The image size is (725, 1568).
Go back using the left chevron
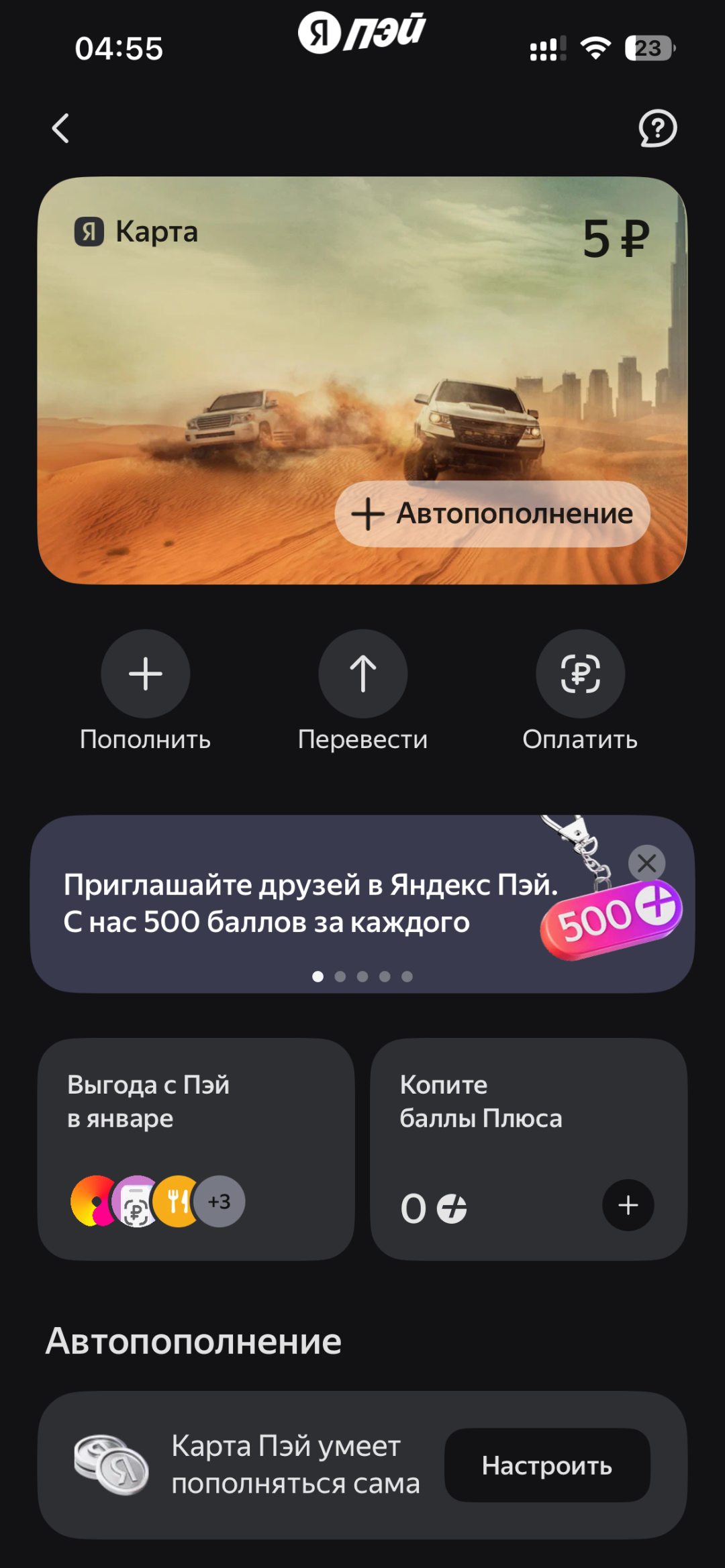point(60,129)
